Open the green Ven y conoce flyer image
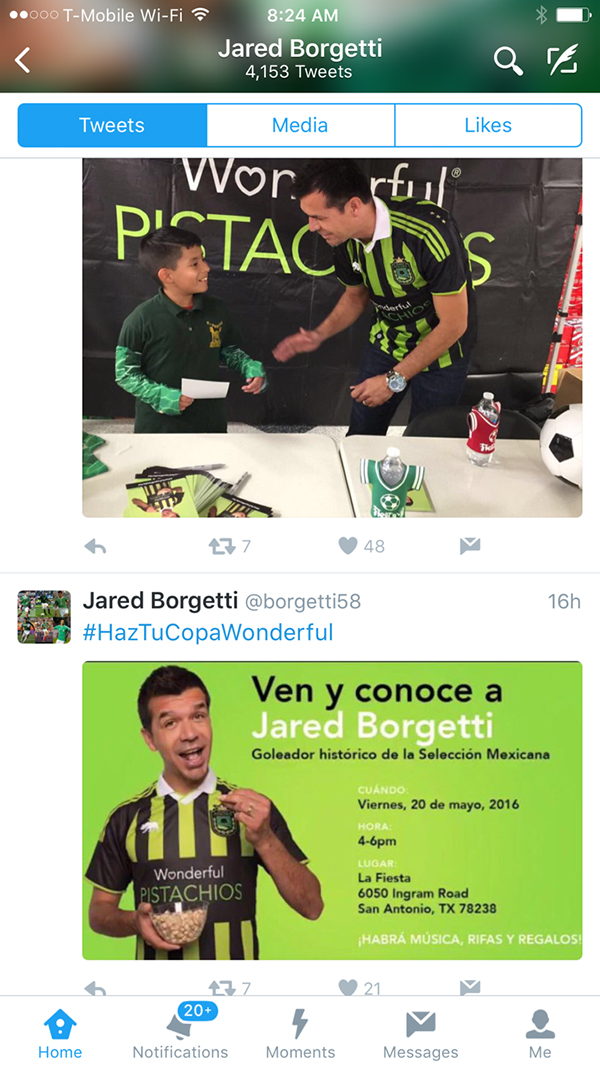600x1067 pixels. [332, 810]
